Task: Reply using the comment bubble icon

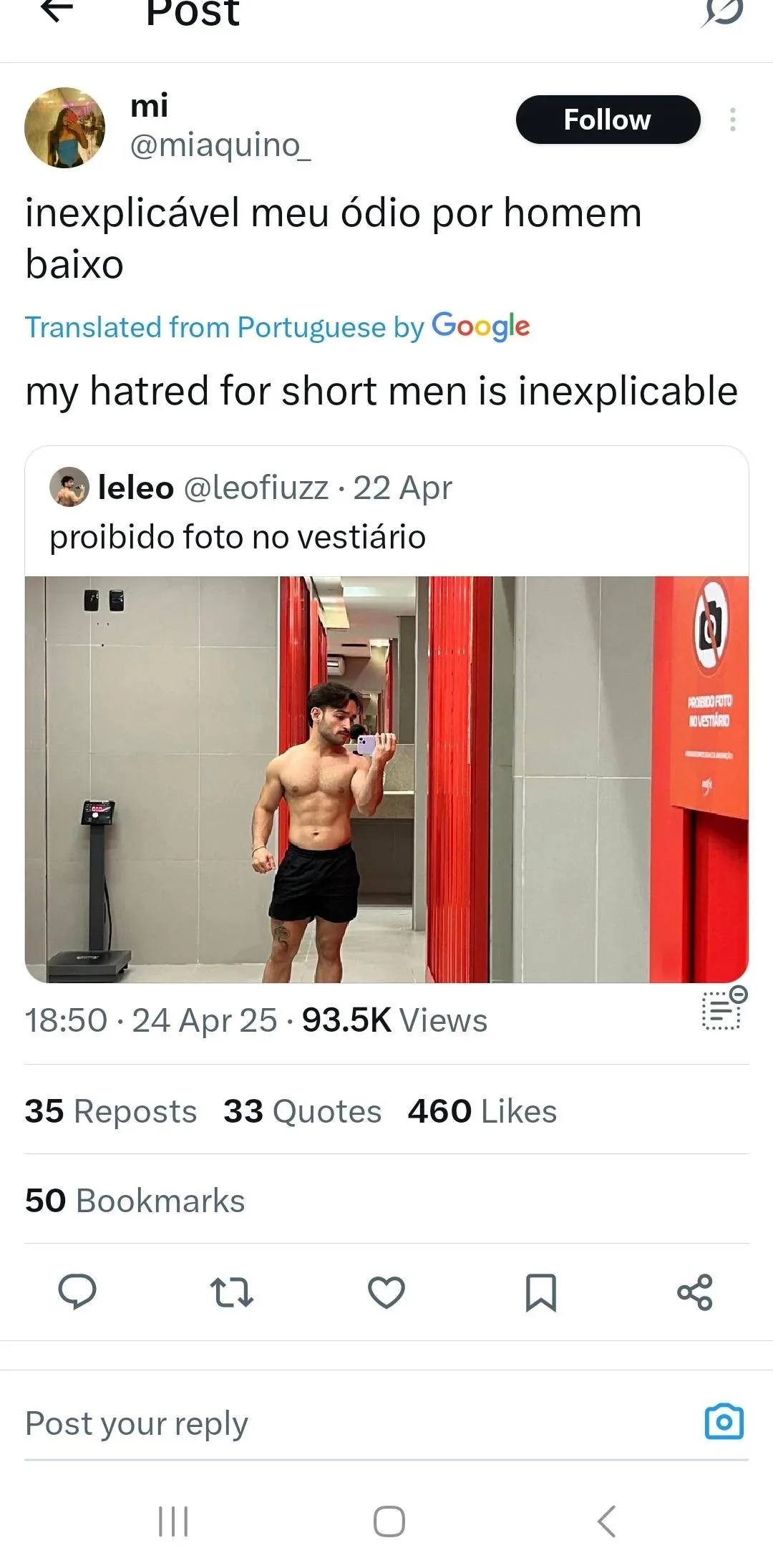Action: pyautogui.click(x=77, y=1292)
